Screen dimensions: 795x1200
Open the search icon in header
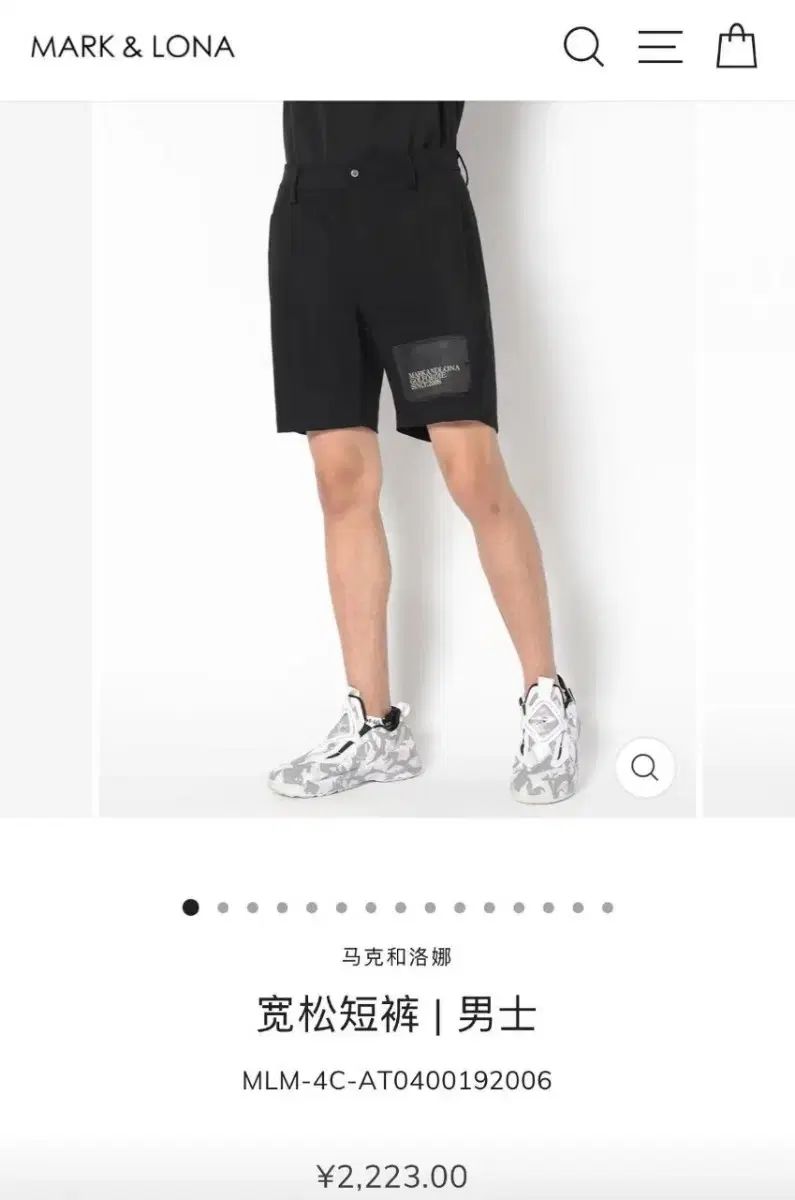coord(583,47)
